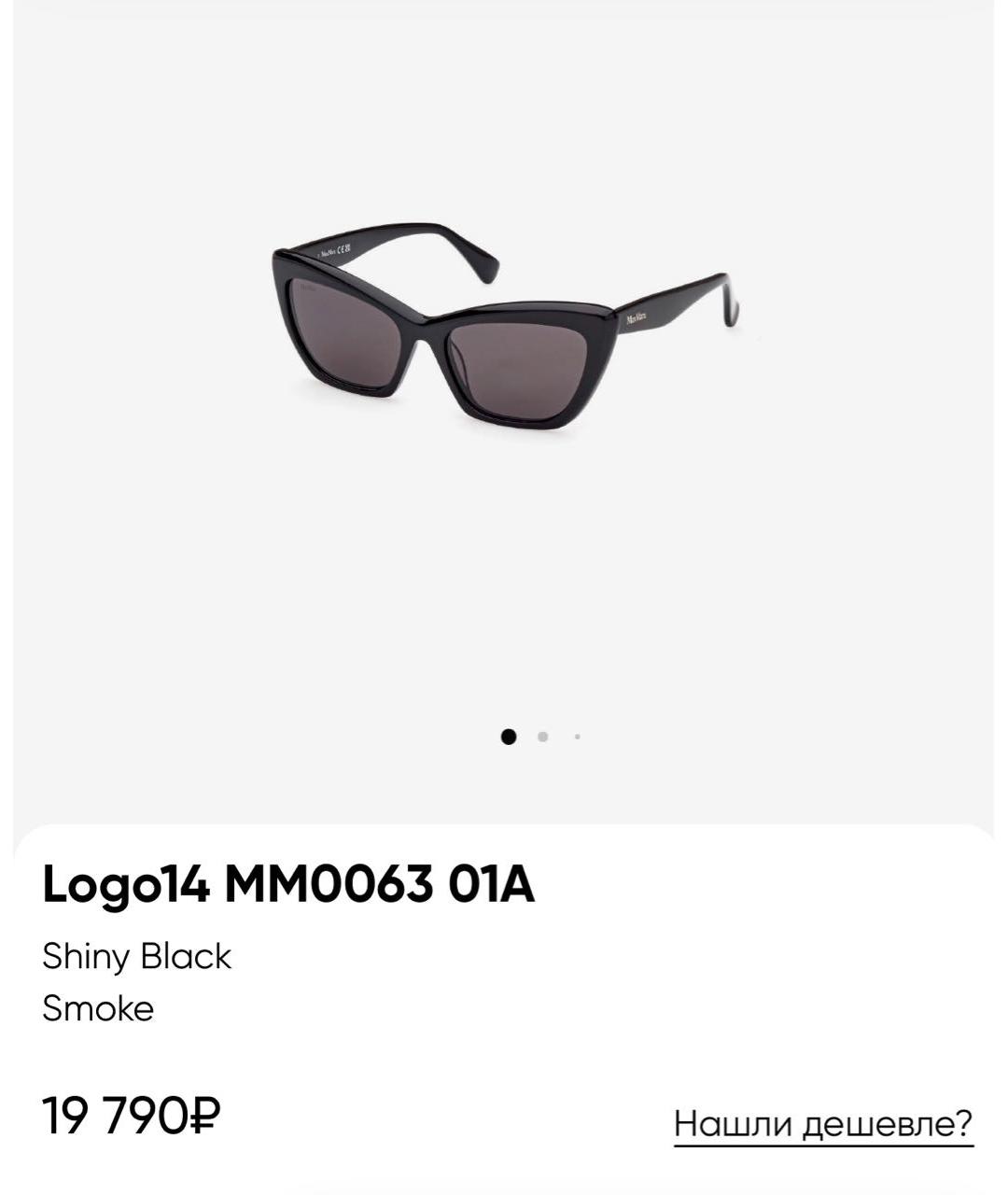Jump to the second photo indicator dot
Image resolution: width=1008 pixels, height=1195 pixels.
pyautogui.click(x=542, y=737)
